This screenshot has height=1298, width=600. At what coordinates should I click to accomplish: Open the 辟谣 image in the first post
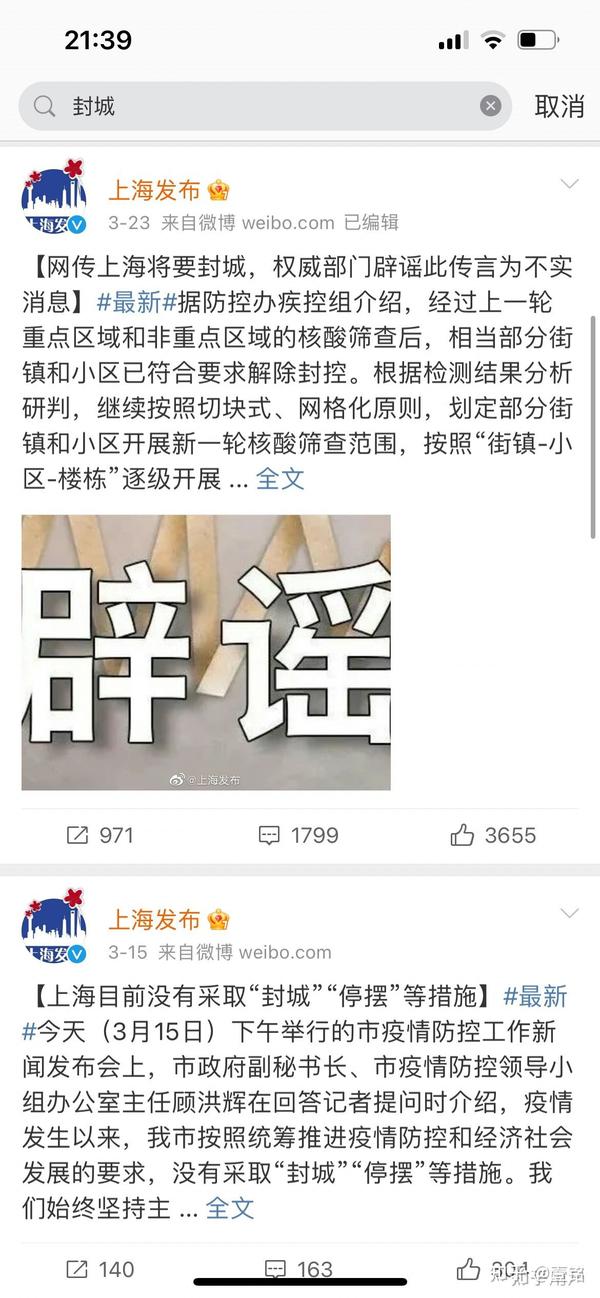click(x=206, y=652)
